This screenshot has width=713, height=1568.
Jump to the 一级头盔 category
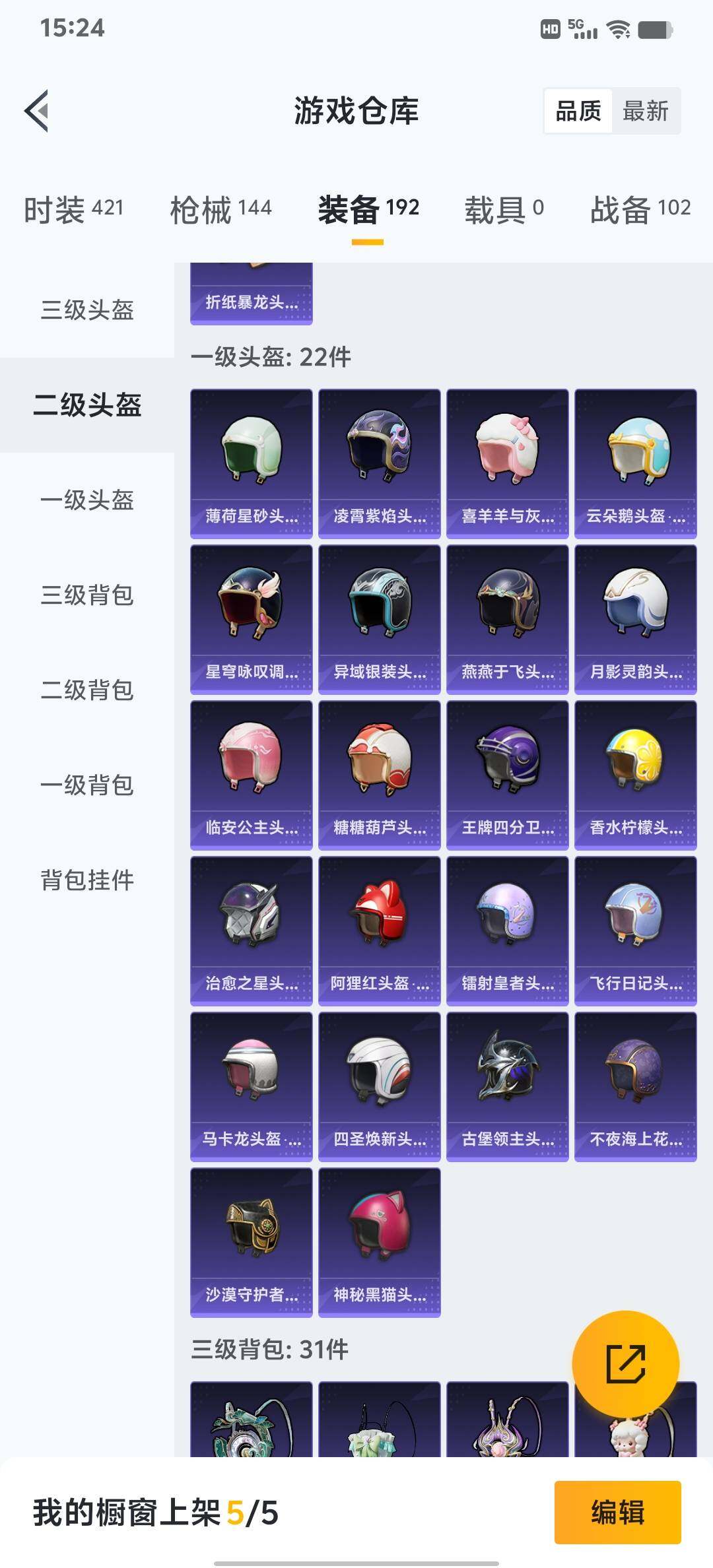click(x=87, y=500)
